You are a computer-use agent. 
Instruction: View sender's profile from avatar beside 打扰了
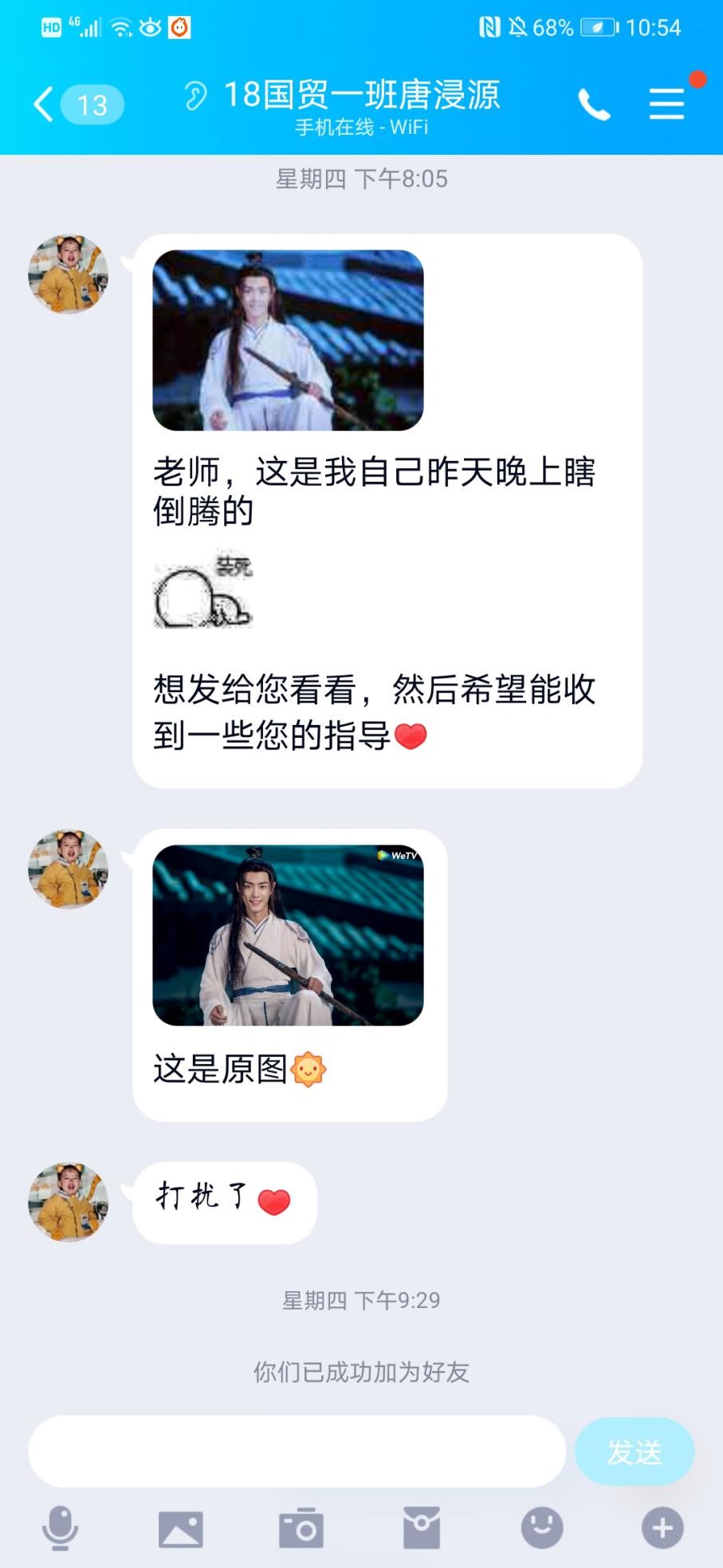click(x=69, y=1201)
